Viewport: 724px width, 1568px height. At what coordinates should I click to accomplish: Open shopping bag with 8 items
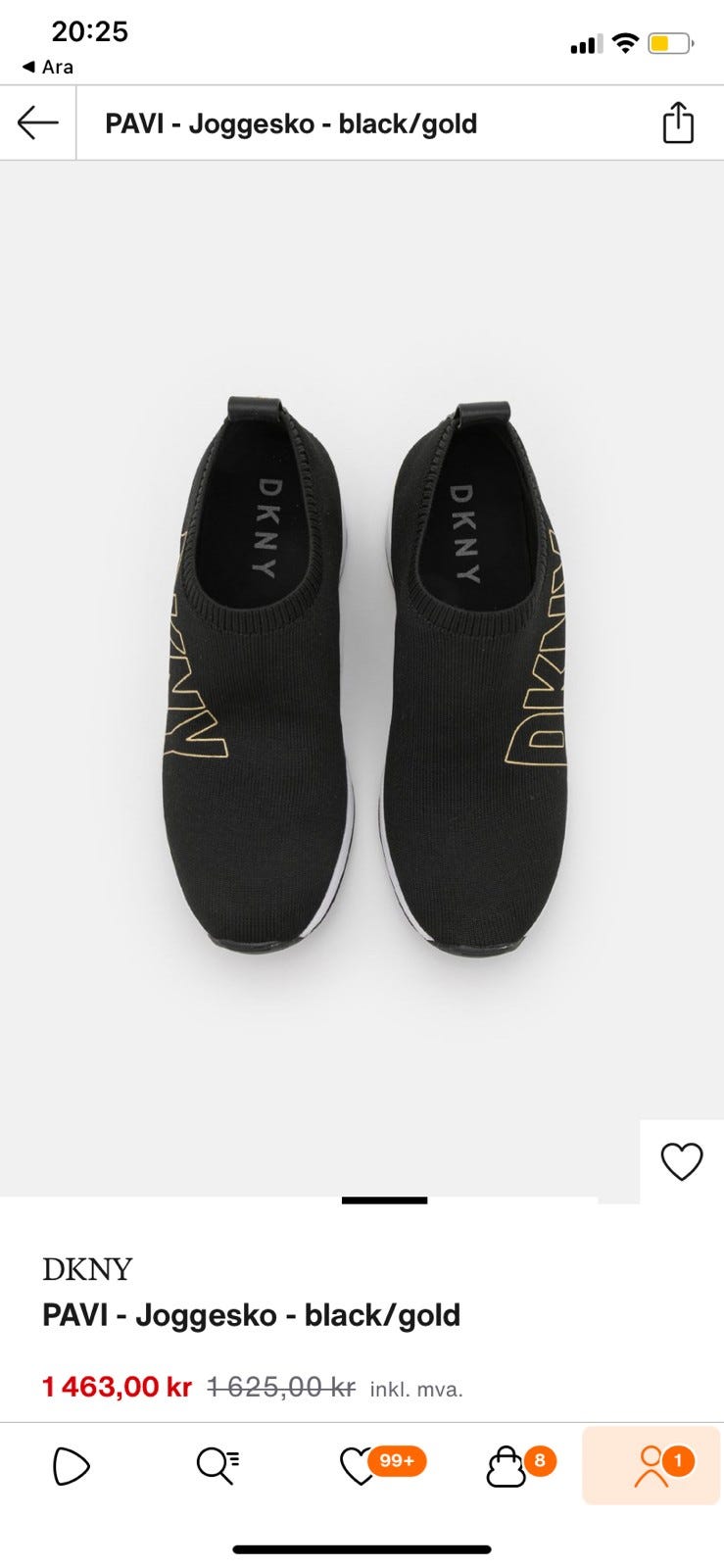click(x=507, y=1466)
